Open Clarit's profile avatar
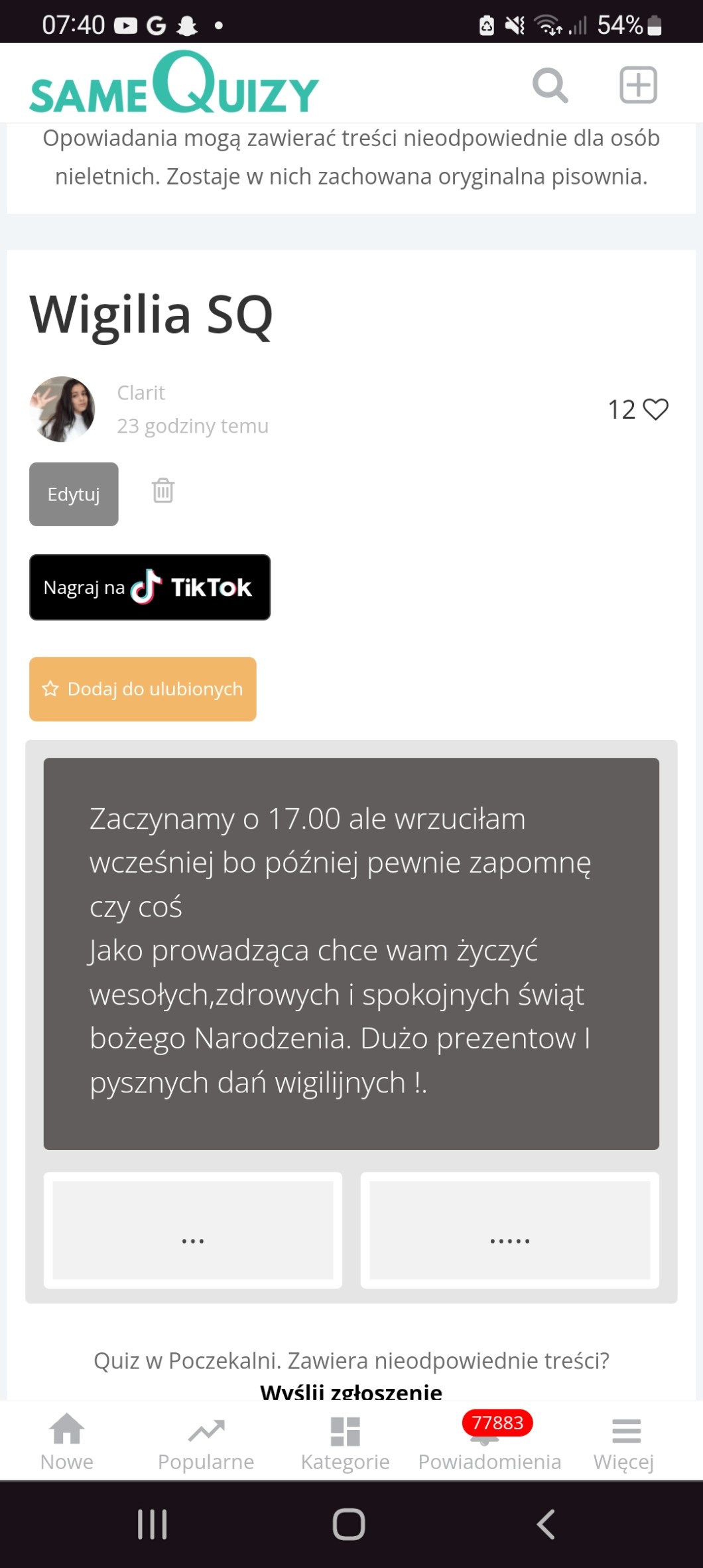 tap(62, 409)
